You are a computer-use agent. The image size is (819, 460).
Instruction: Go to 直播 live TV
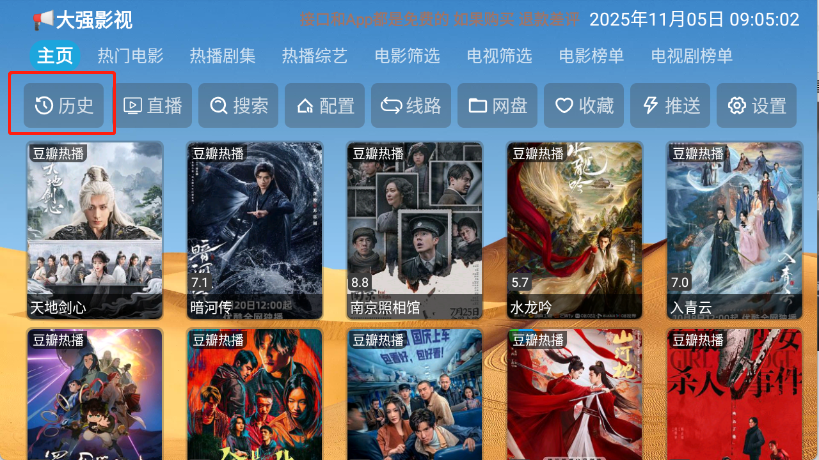point(151,105)
